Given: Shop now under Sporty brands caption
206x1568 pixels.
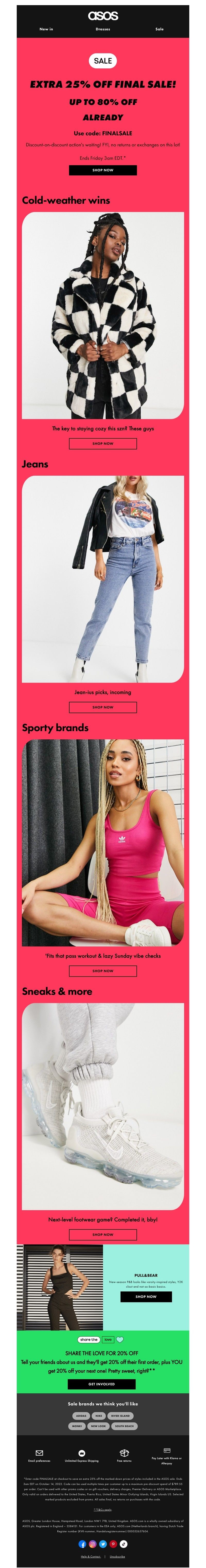Looking at the screenshot, I should pos(102,971).
